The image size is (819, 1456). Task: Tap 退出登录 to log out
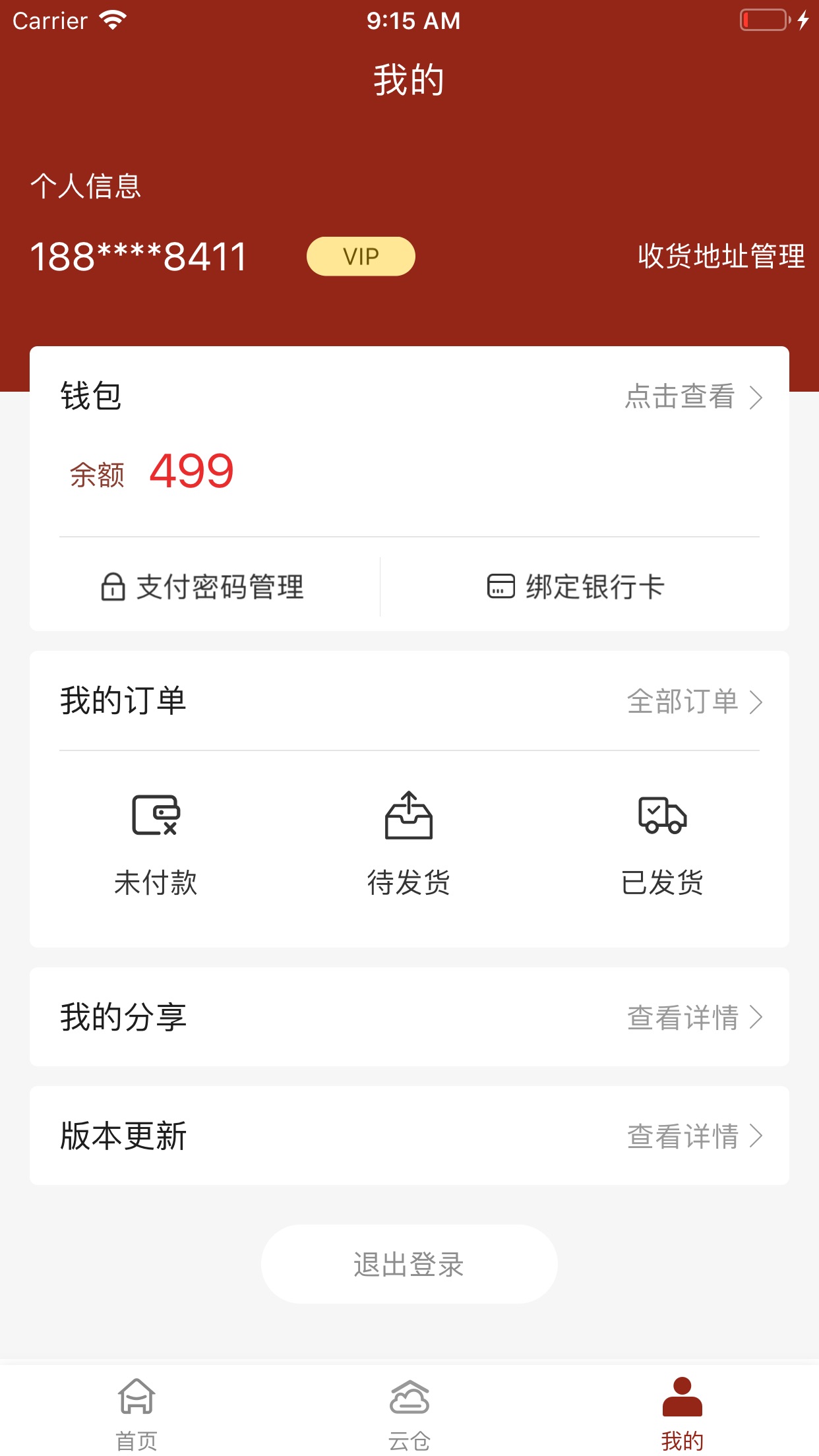tap(409, 1264)
